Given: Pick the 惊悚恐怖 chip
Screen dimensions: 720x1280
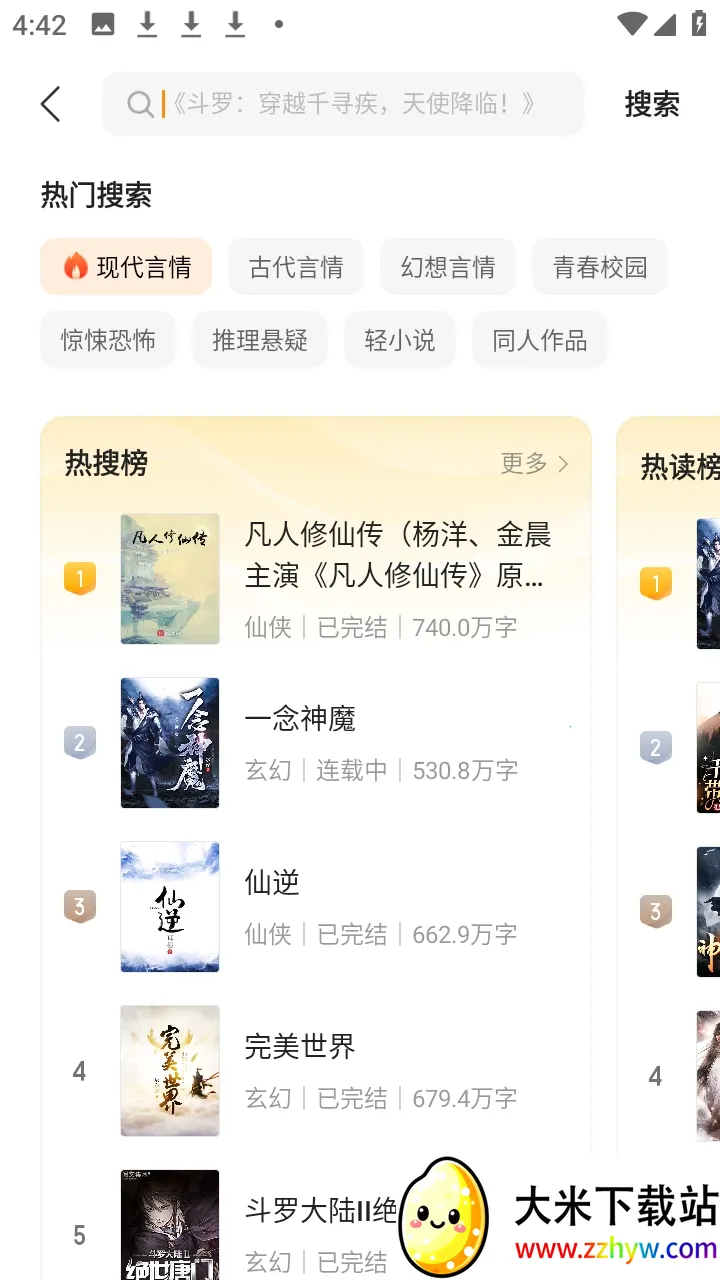Looking at the screenshot, I should pyautogui.click(x=108, y=340).
